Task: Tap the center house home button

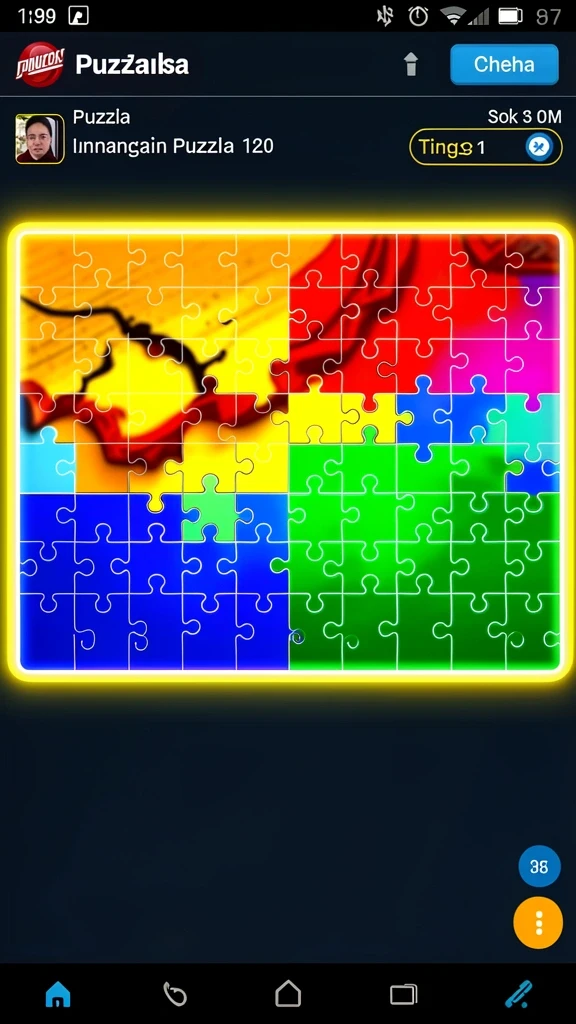Action: click(288, 994)
